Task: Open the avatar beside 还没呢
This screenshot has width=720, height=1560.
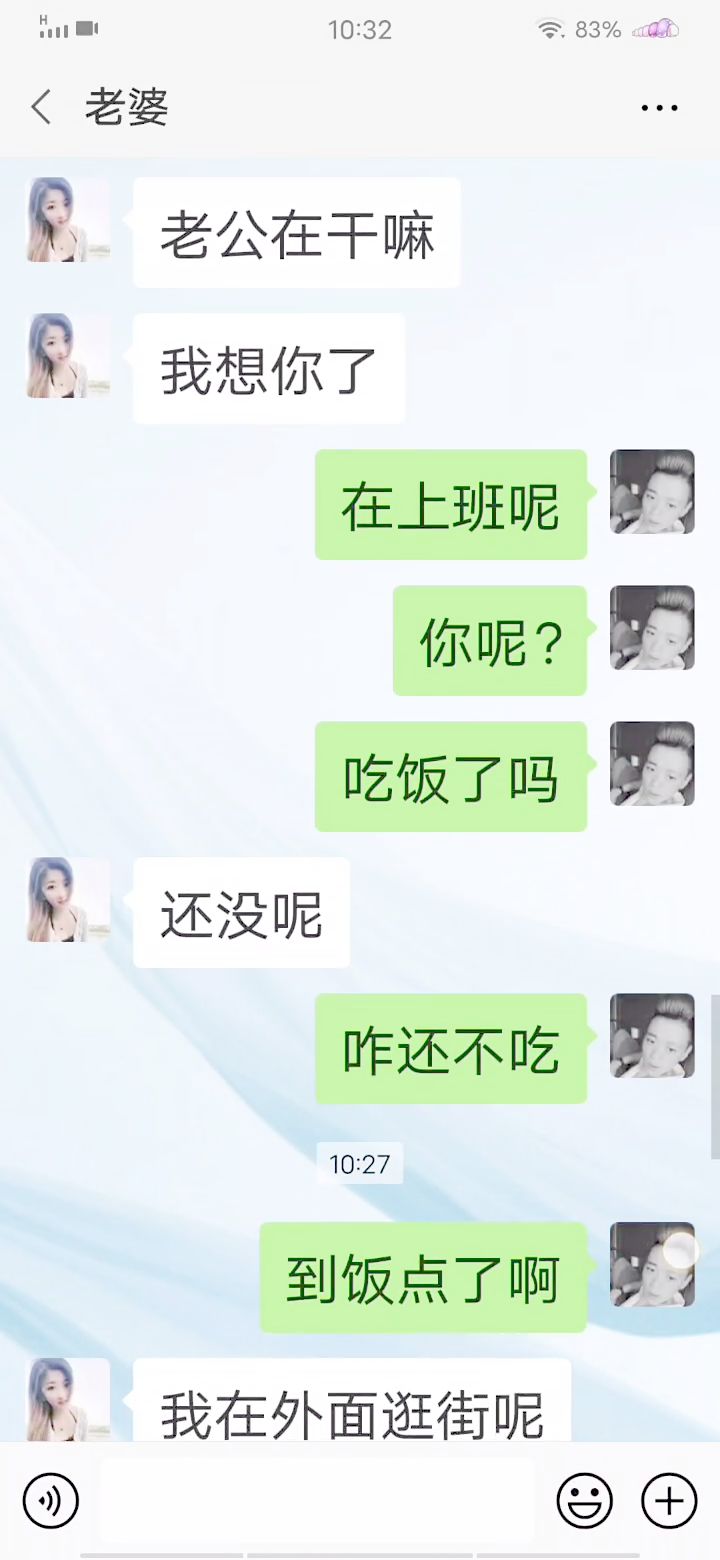Action: [x=68, y=900]
